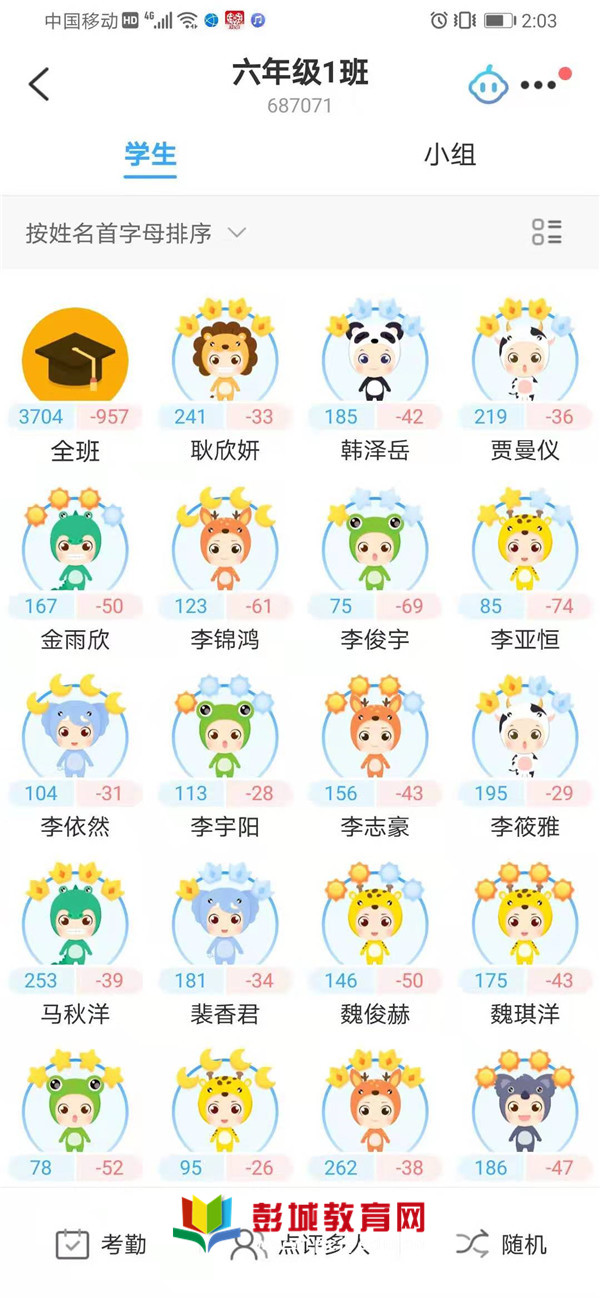Viewport: 600px width, 1300px height.
Task: Select student 李依然
Action: click(x=75, y=736)
